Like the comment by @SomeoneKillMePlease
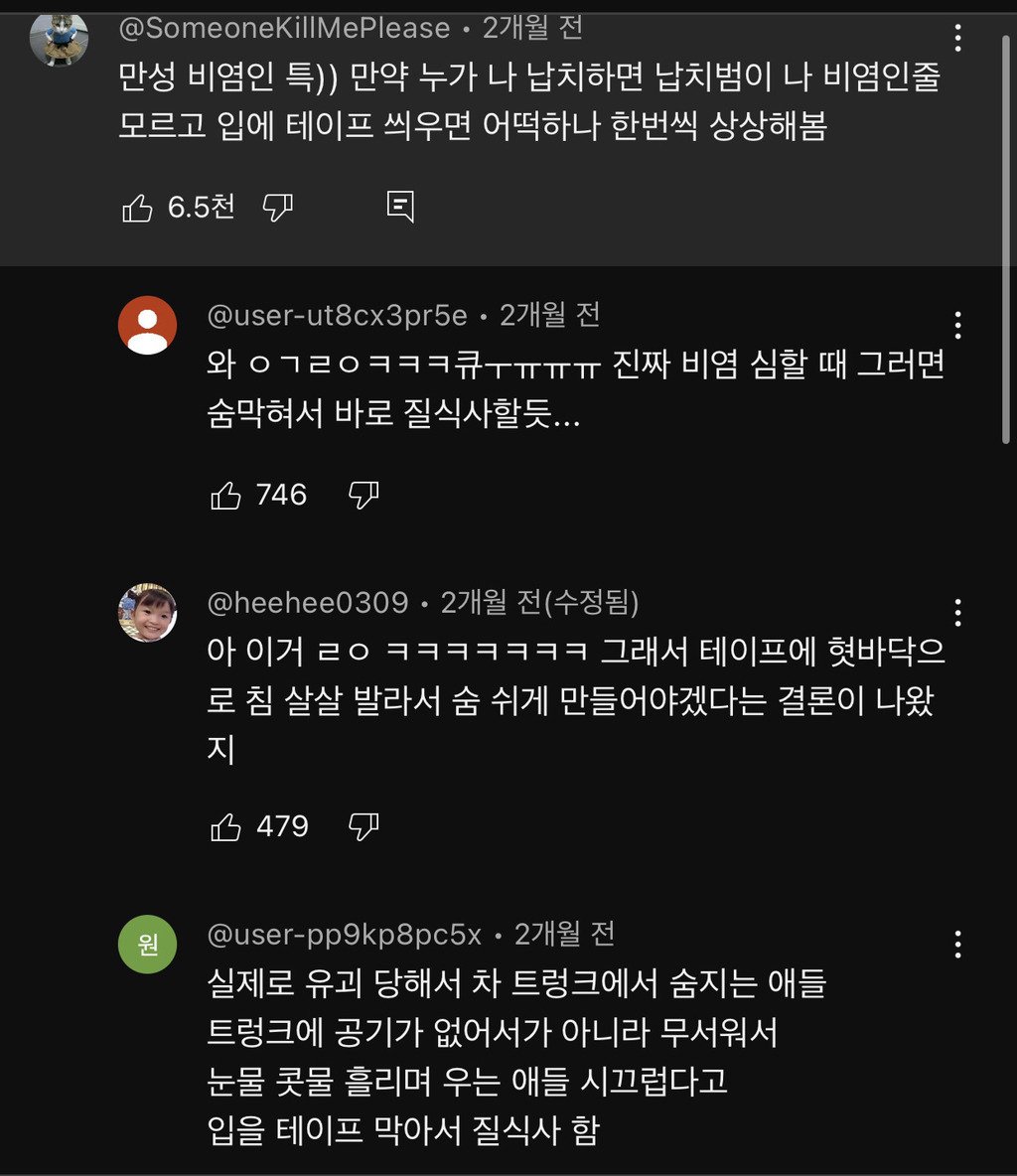Image resolution: width=1017 pixels, height=1176 pixels. 137,208
